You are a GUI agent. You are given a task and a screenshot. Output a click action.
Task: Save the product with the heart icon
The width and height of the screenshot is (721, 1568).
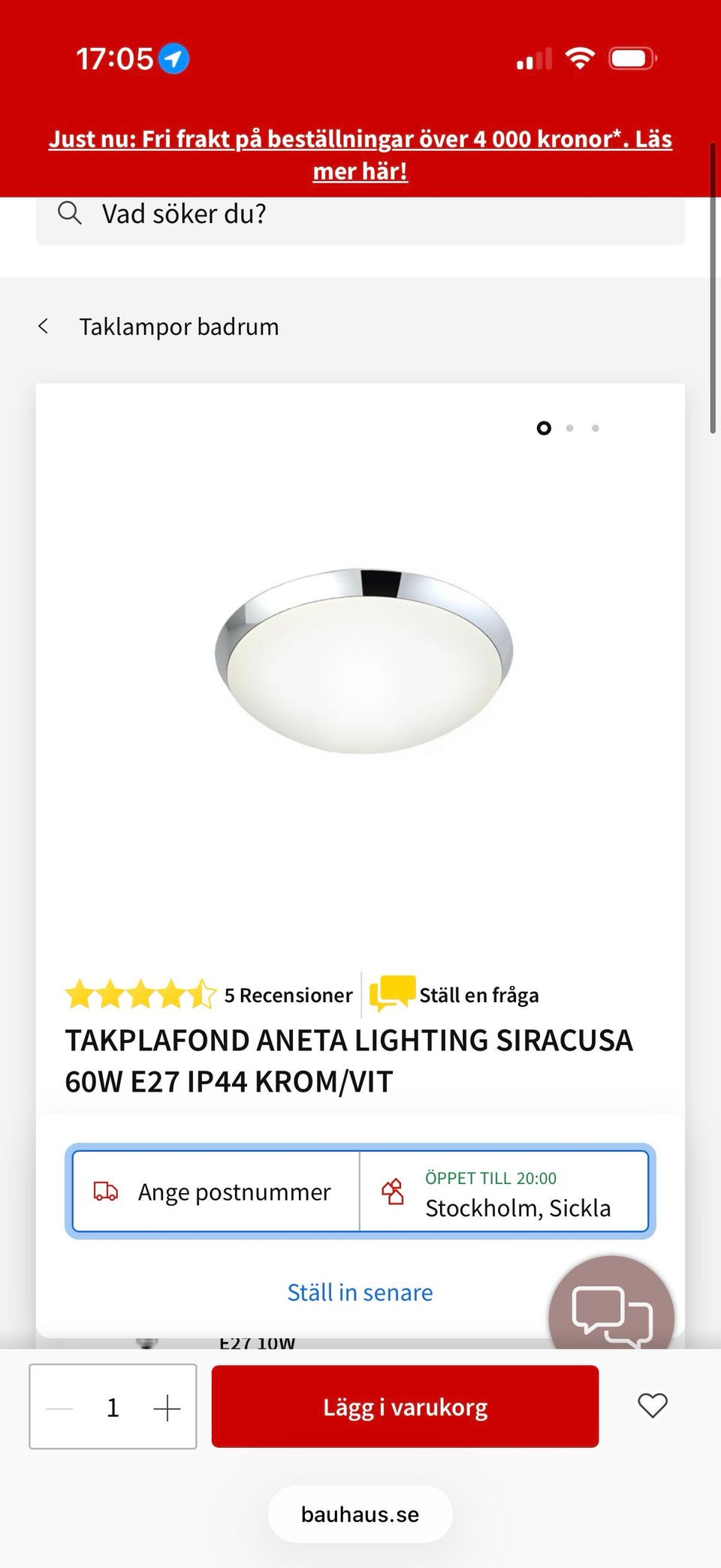tap(652, 1406)
